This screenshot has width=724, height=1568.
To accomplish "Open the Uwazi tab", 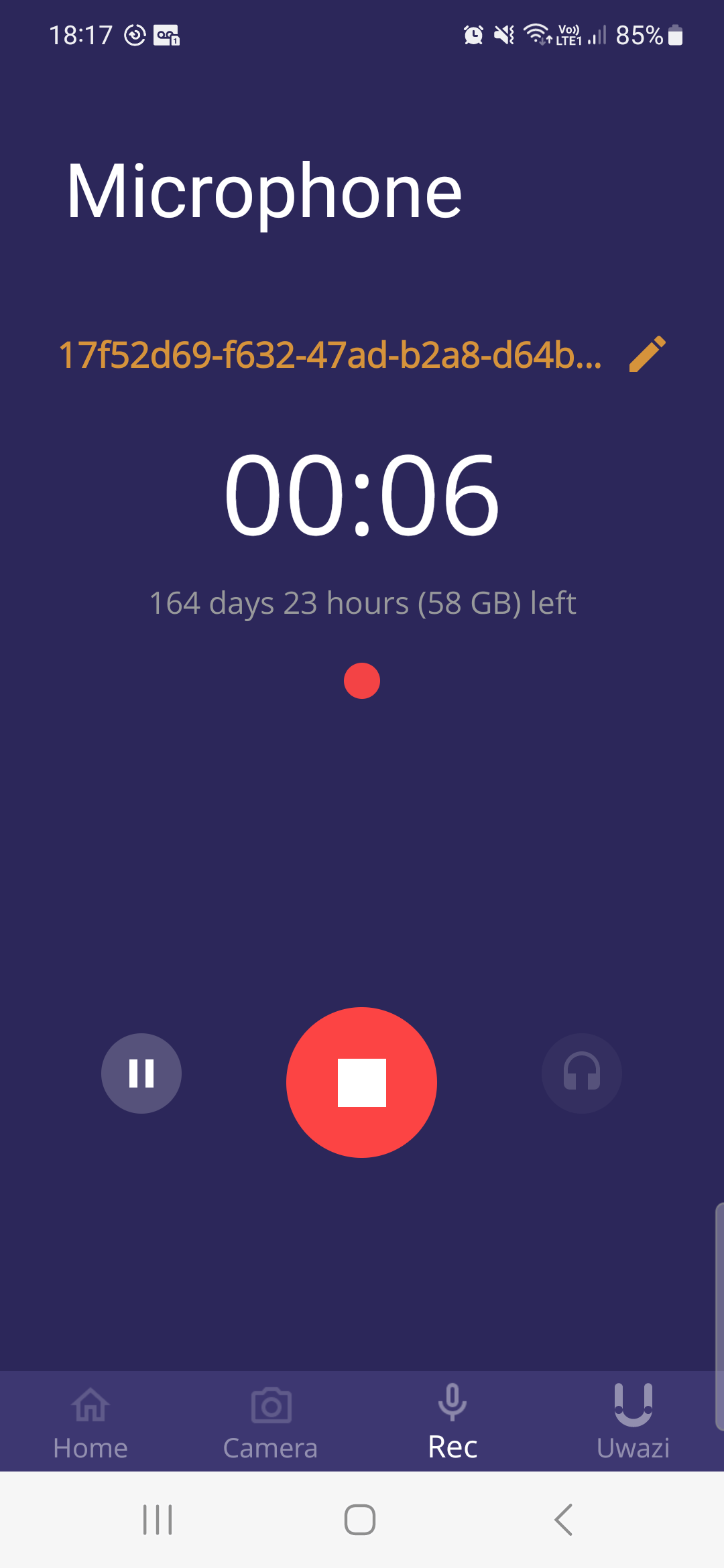I will (x=633, y=1422).
